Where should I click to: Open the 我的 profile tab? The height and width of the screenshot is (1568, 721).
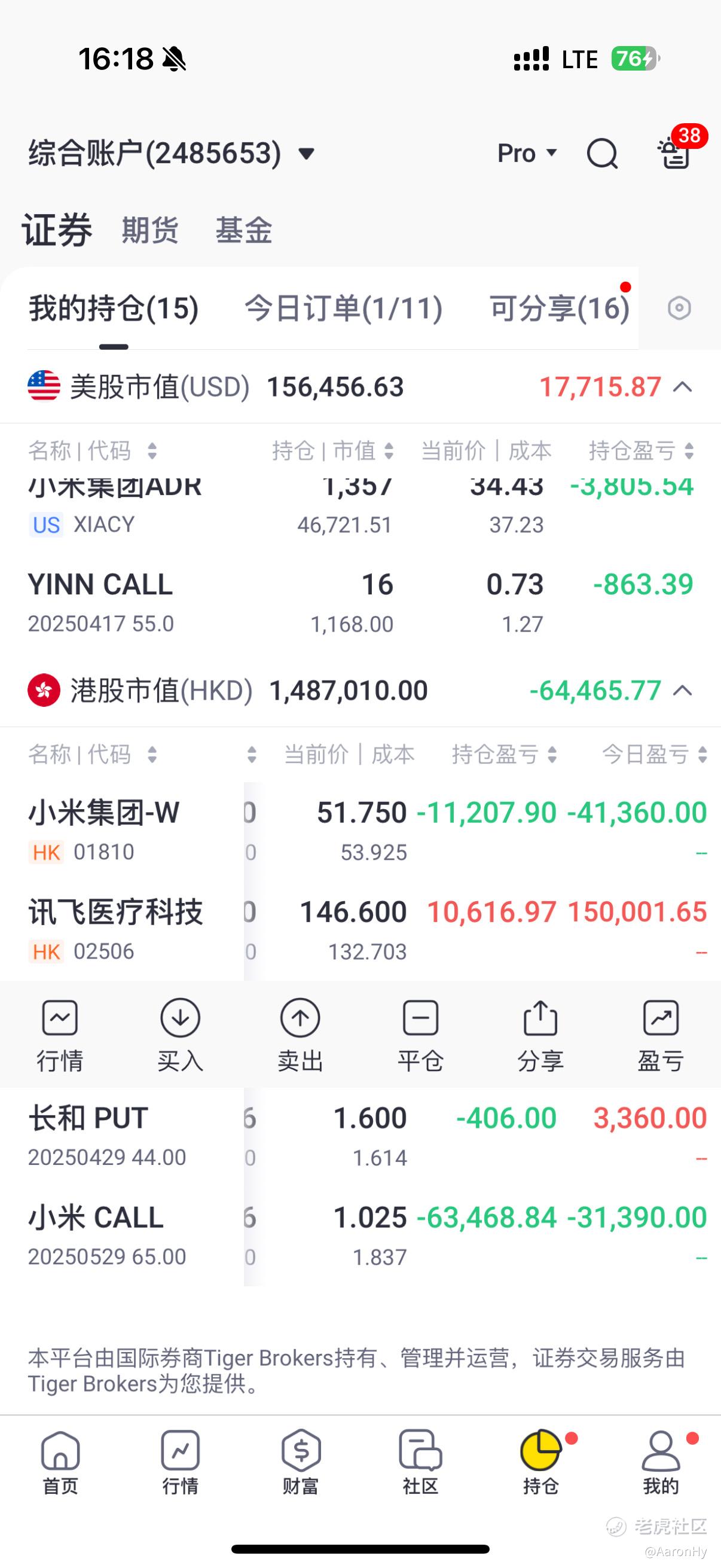coord(661,1462)
